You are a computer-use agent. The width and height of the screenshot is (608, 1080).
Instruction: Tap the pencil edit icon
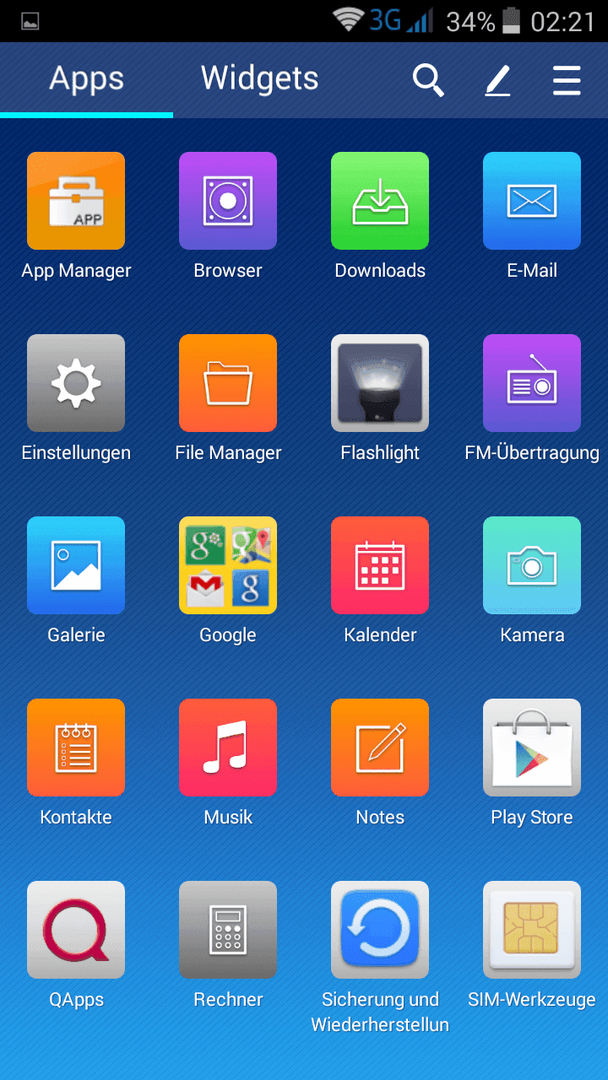497,81
